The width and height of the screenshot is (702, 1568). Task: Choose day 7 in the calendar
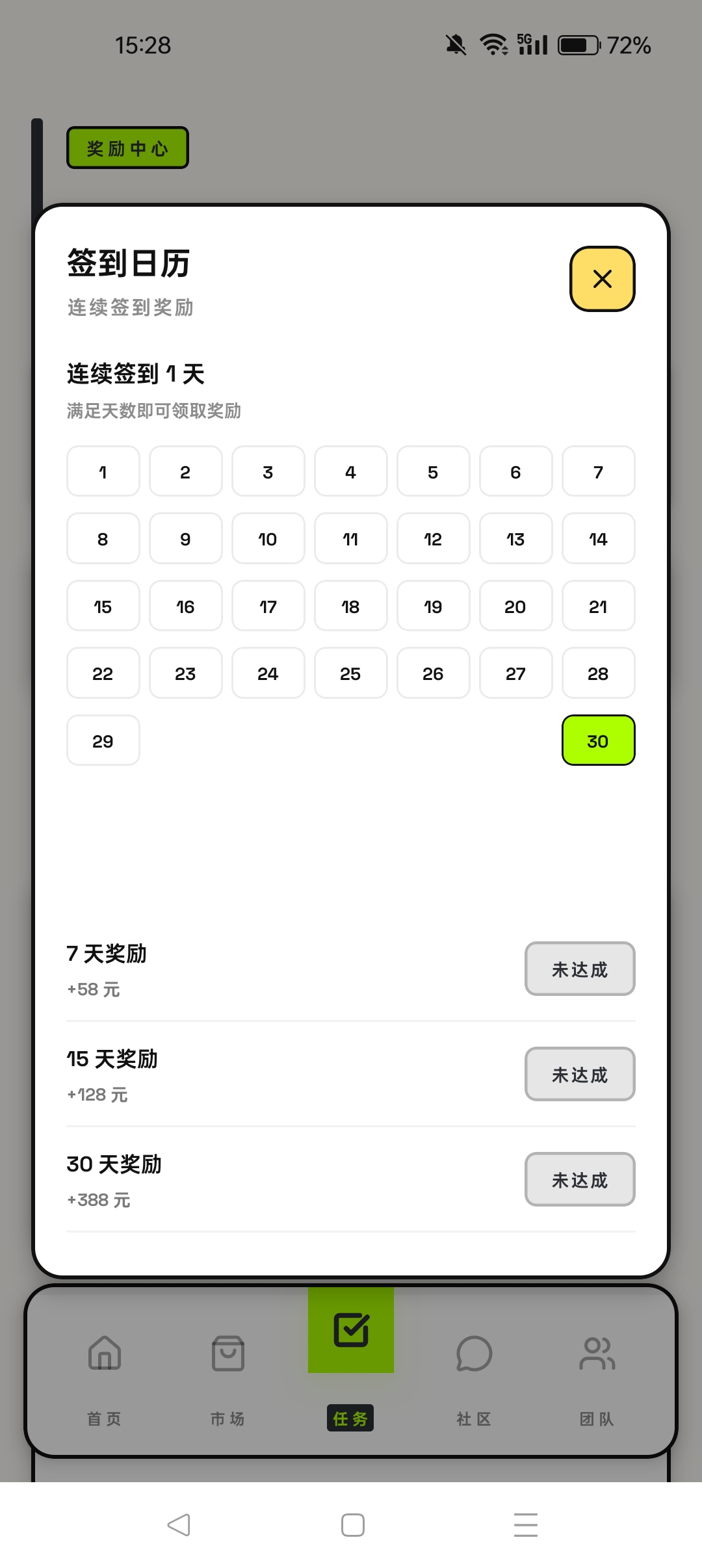pos(598,471)
